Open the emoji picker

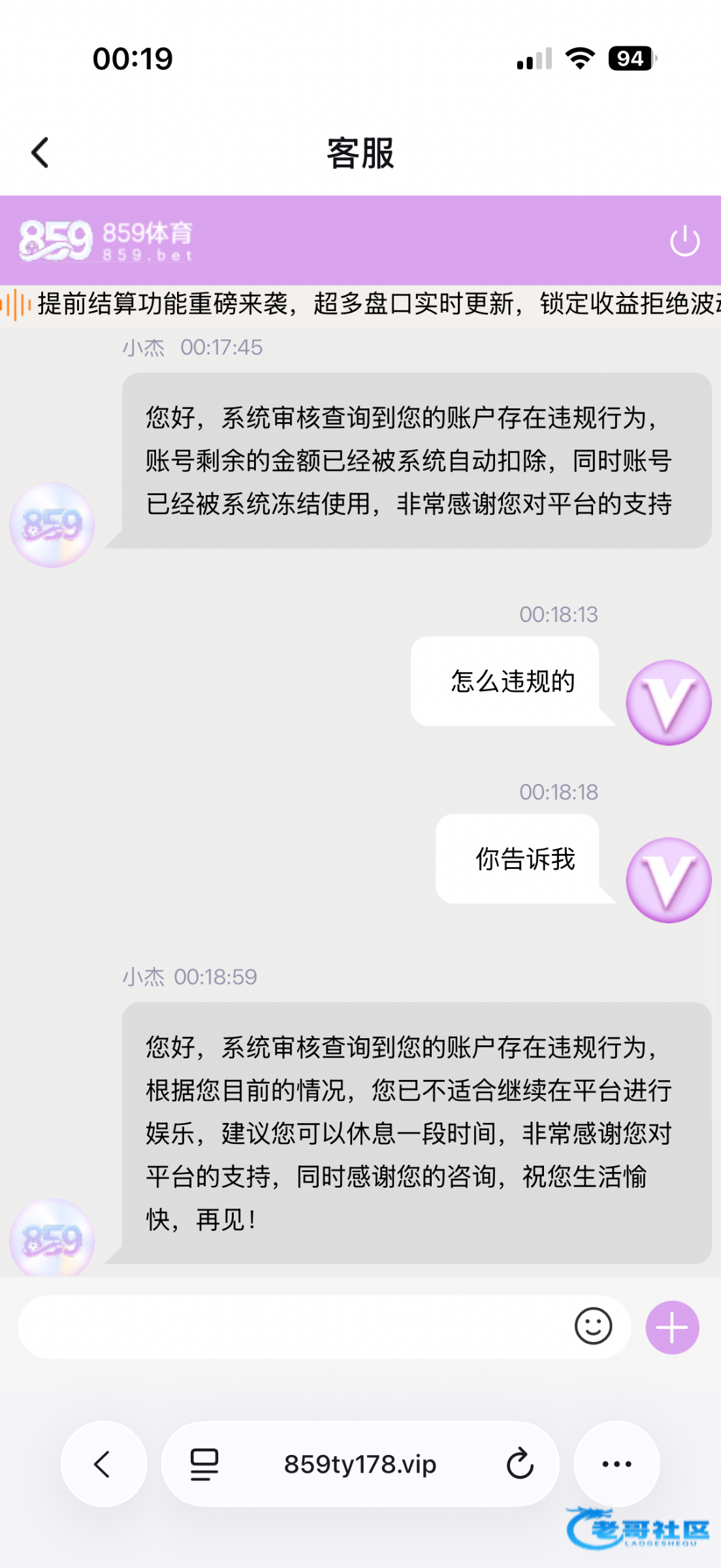(x=593, y=1327)
